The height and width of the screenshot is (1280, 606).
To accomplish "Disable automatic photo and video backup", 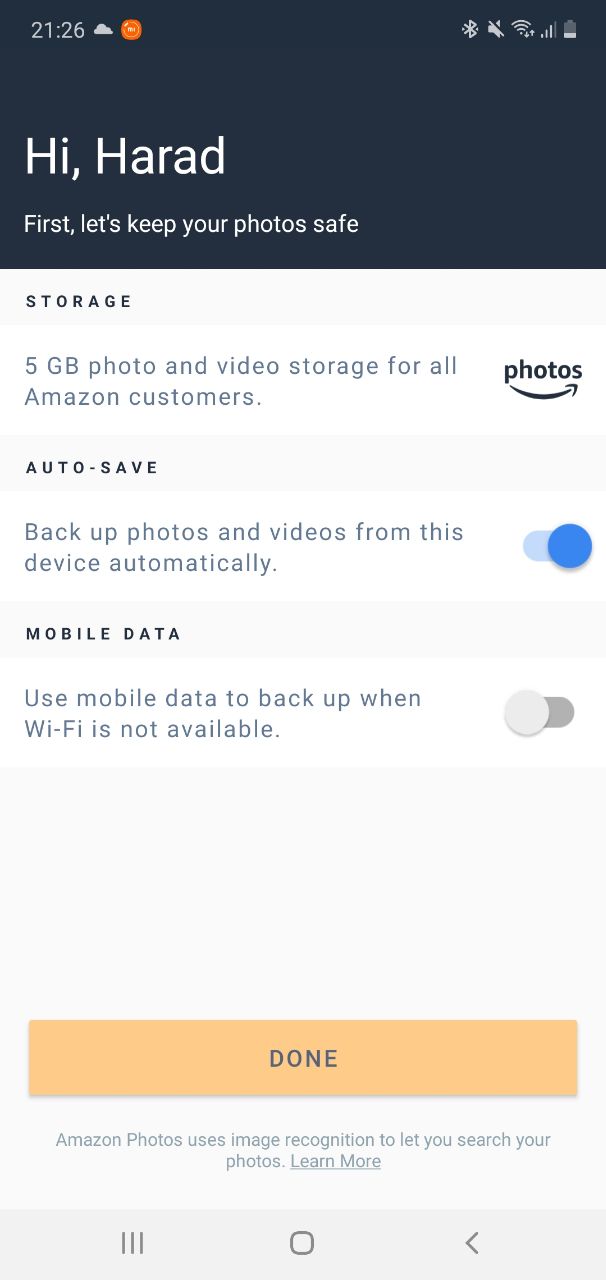I will point(557,546).
